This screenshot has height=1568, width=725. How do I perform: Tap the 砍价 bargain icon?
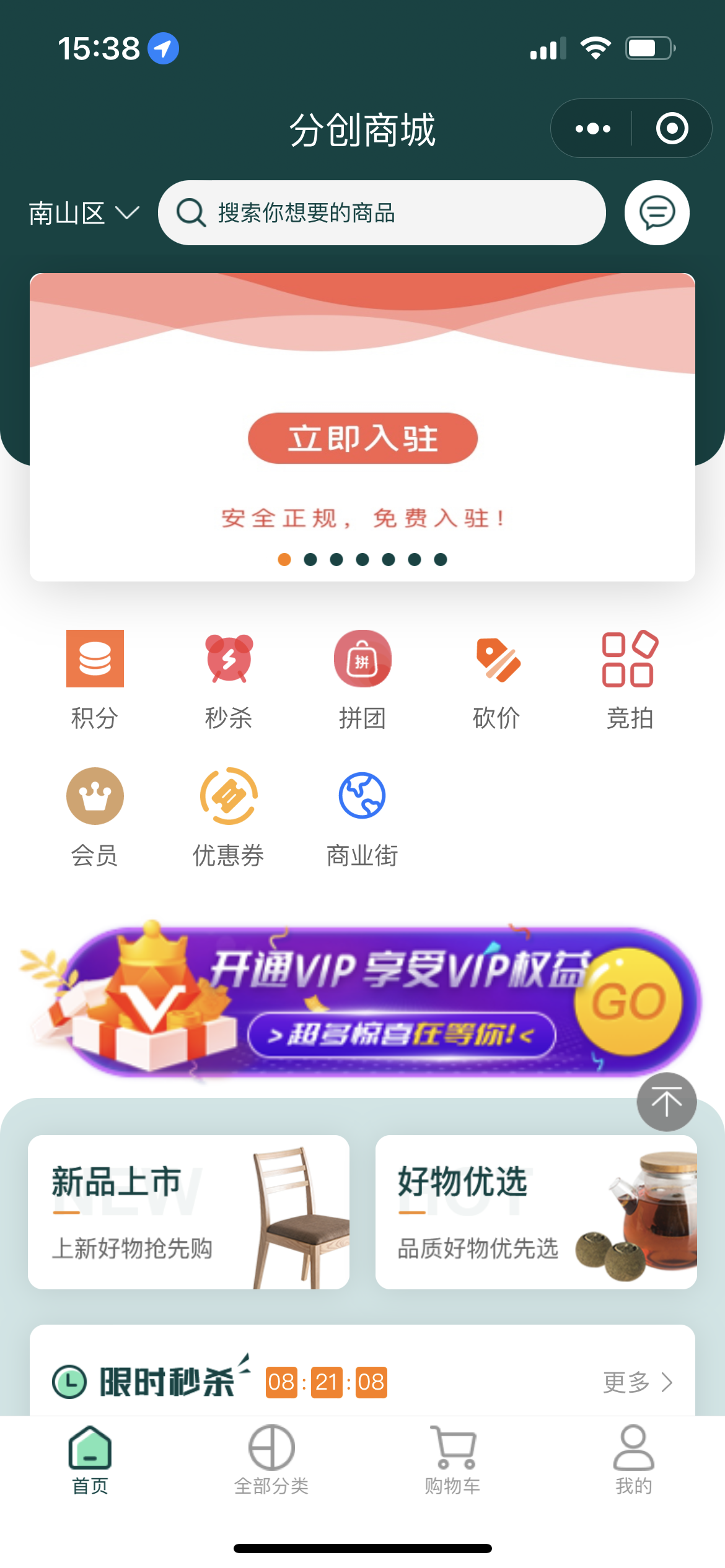[496, 658]
